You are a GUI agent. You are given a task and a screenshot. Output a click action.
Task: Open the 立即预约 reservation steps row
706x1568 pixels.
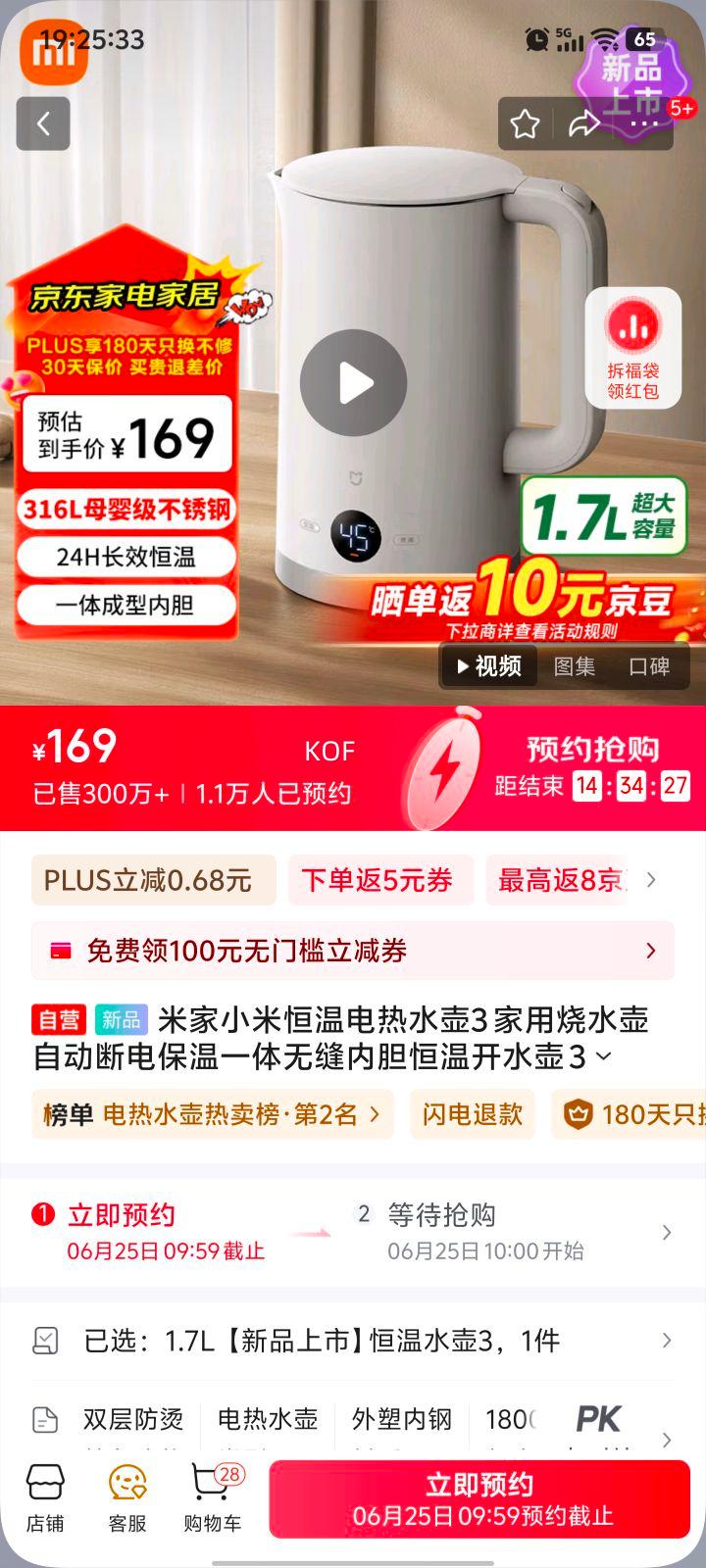click(353, 1231)
